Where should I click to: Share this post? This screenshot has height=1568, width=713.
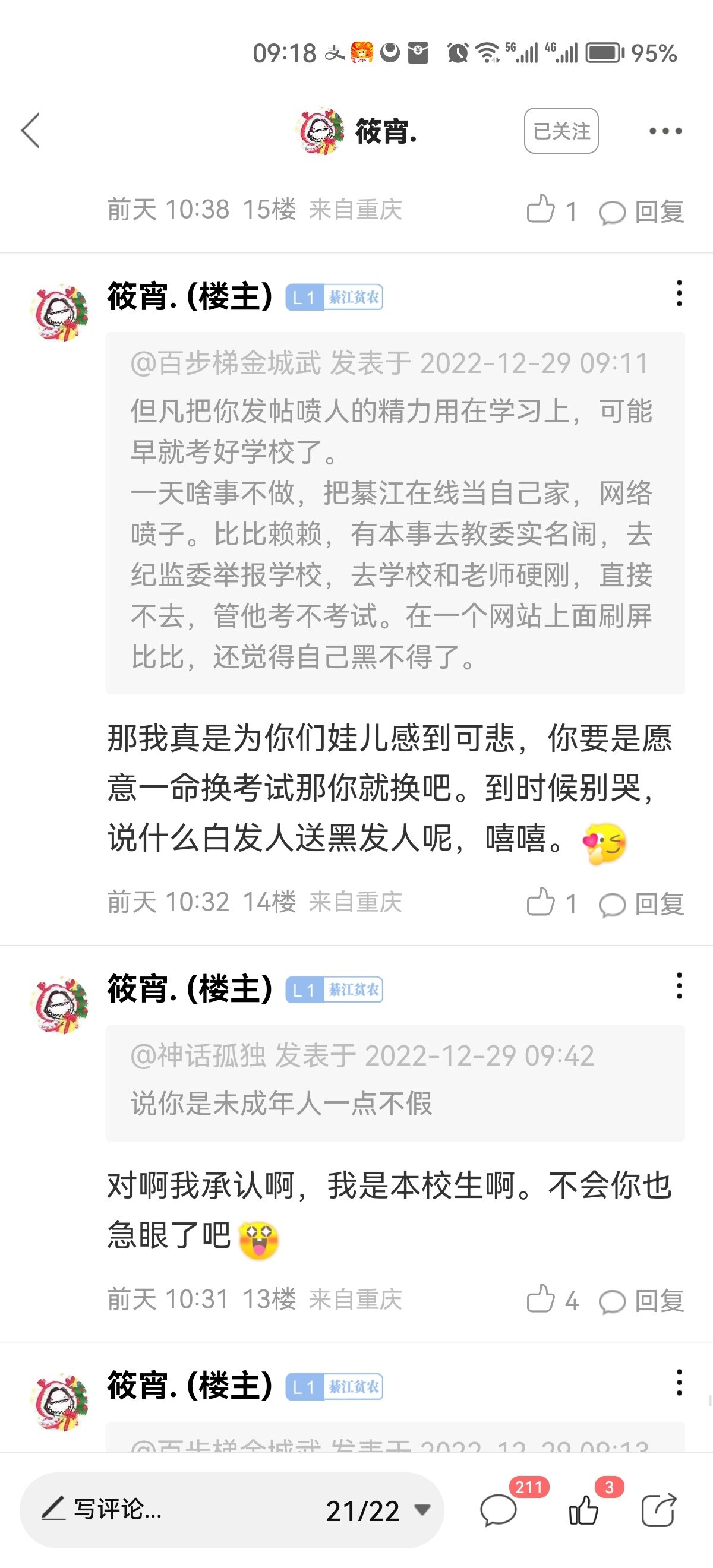click(659, 1510)
